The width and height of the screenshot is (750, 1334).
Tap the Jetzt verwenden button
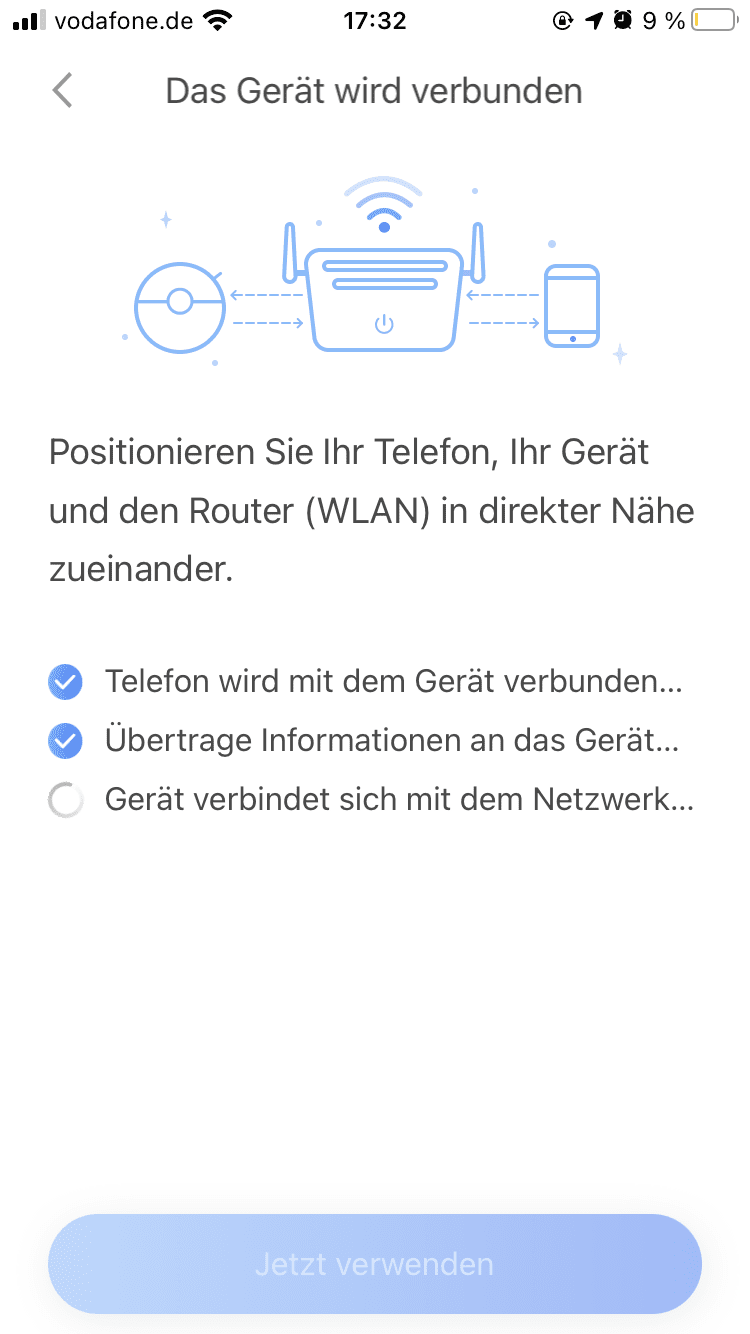[375, 1264]
